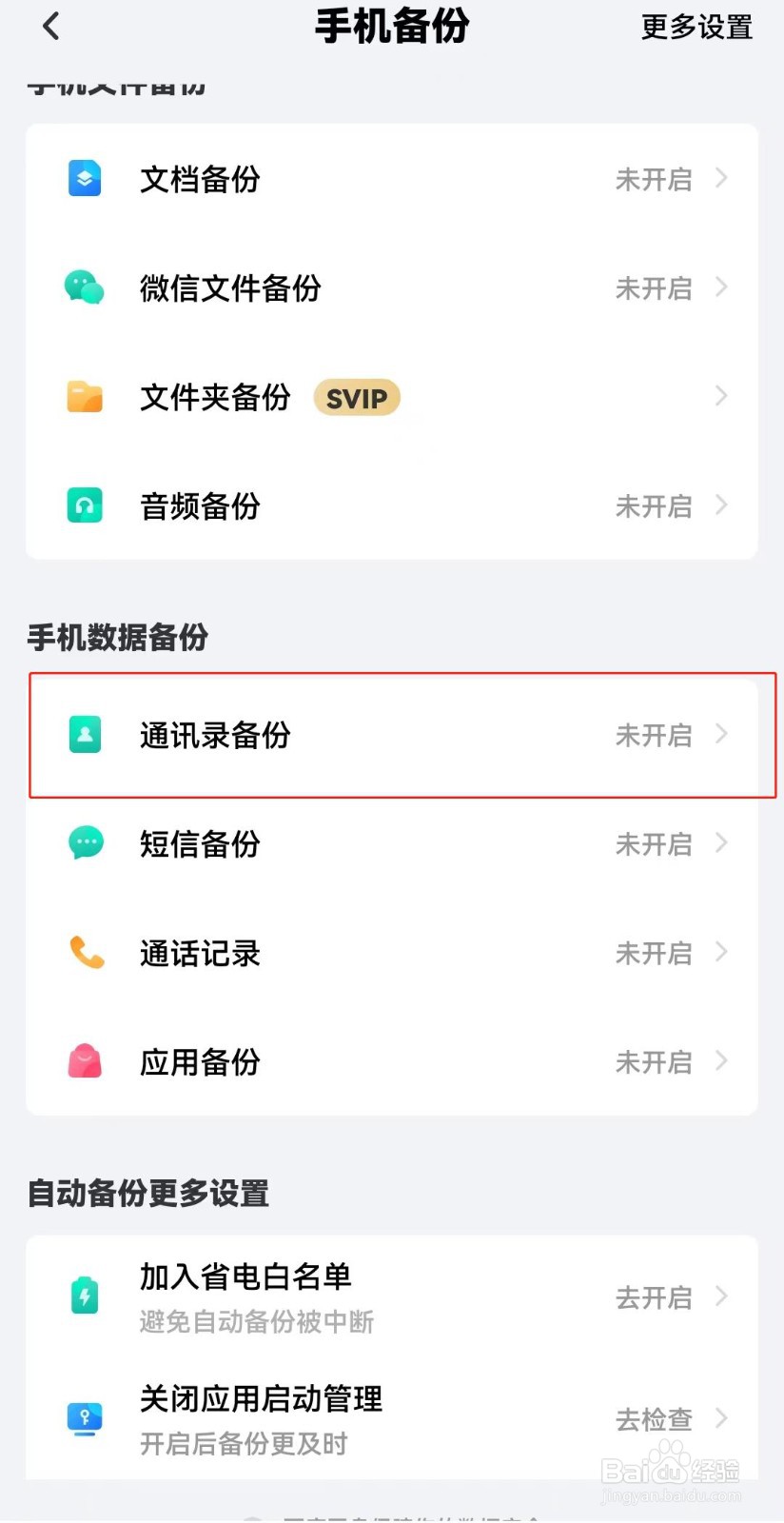This screenshot has height=1523, width=784.
Task: Expand the 应用备份 chevron
Action: click(x=722, y=1061)
